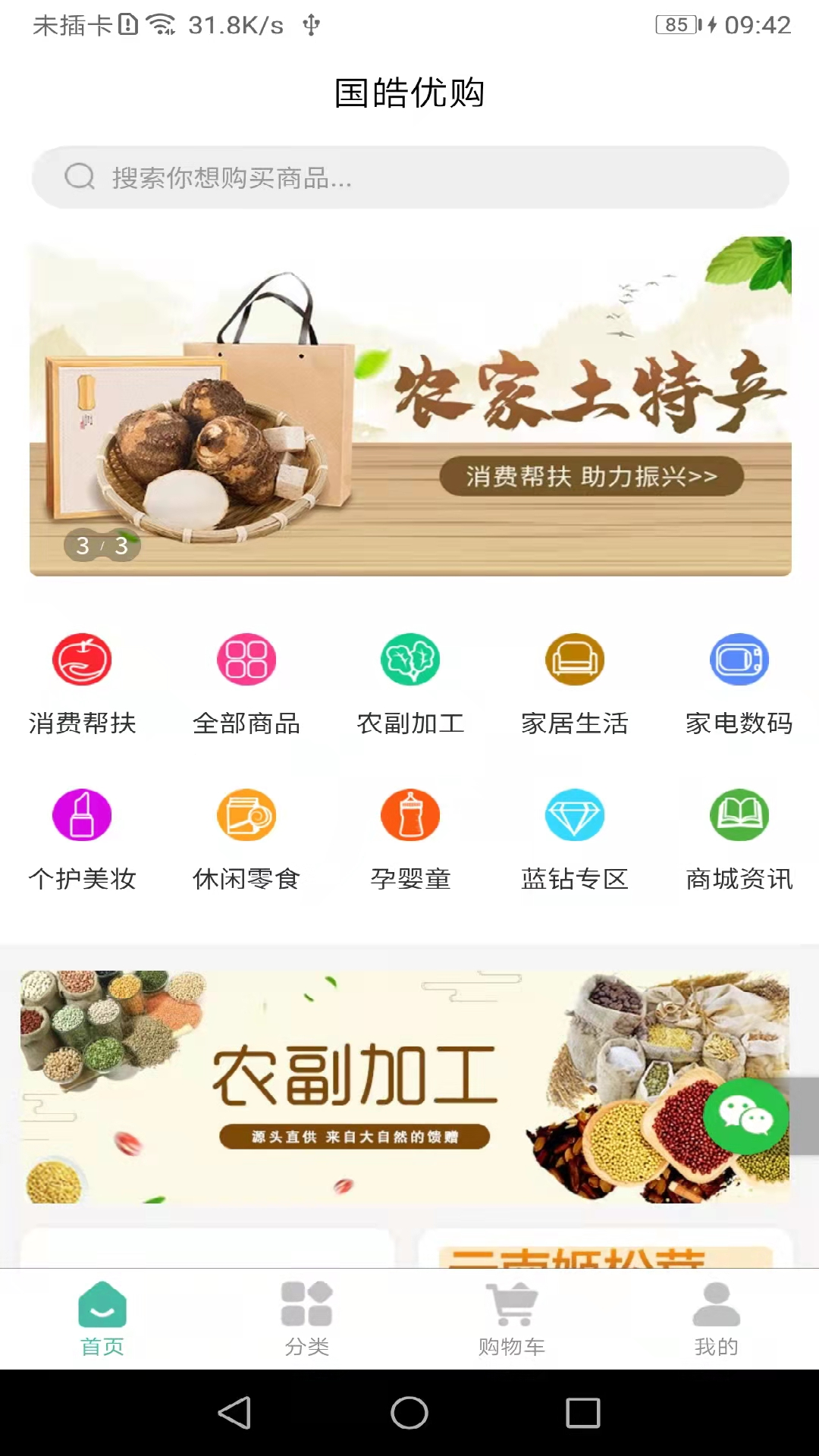Screen dimensions: 819x1456
Task: Select the 首页 tab
Action: pos(102,1318)
